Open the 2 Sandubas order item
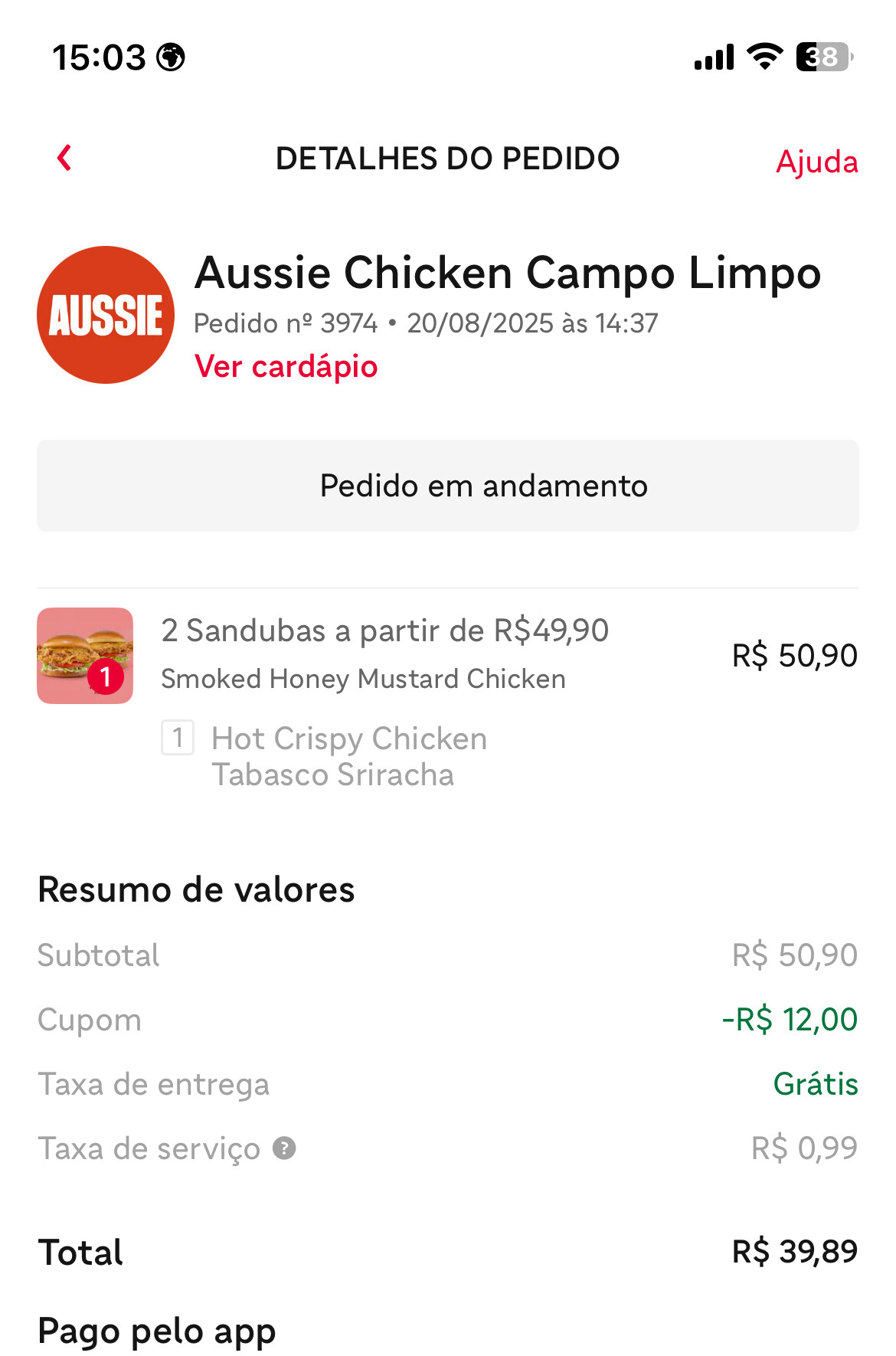The height and width of the screenshot is (1356, 896). 384,631
